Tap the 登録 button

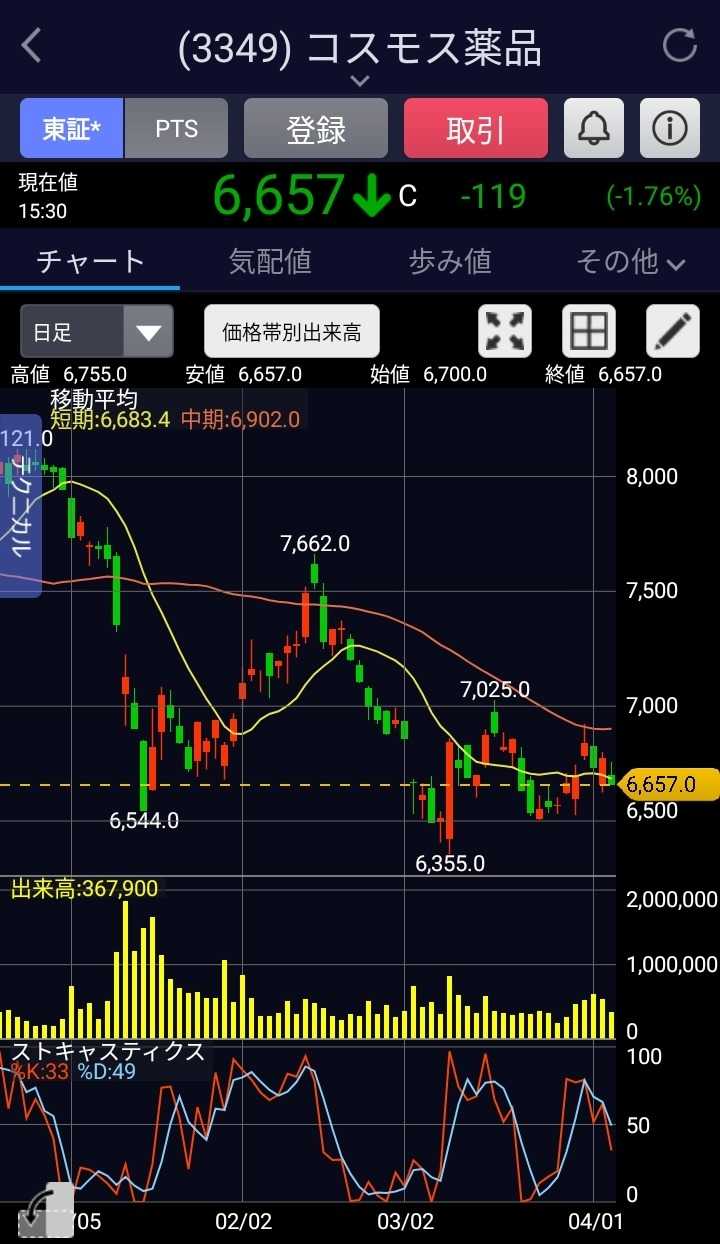[x=316, y=128]
